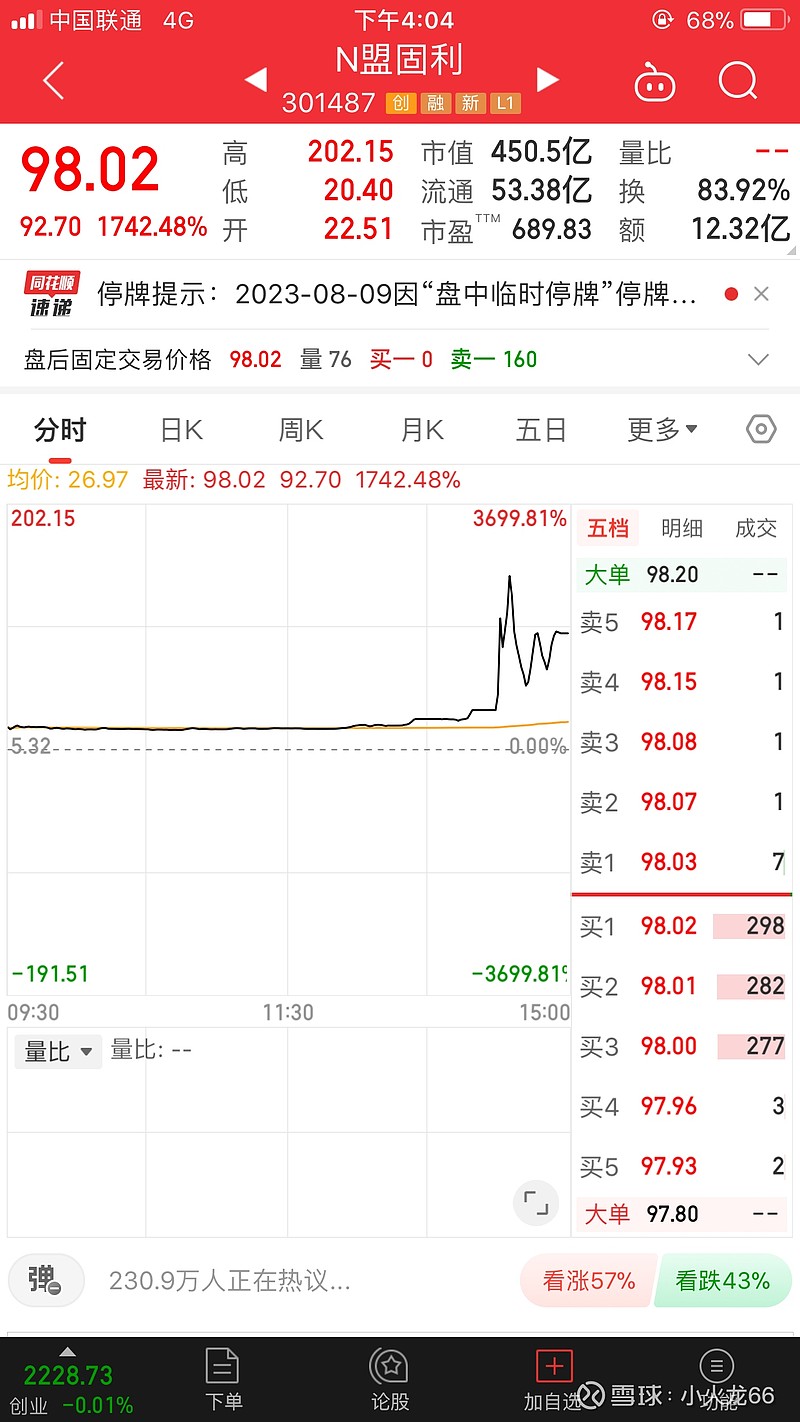Switch to the next stock
Viewport: 800px width, 1422px height.
pos(546,80)
